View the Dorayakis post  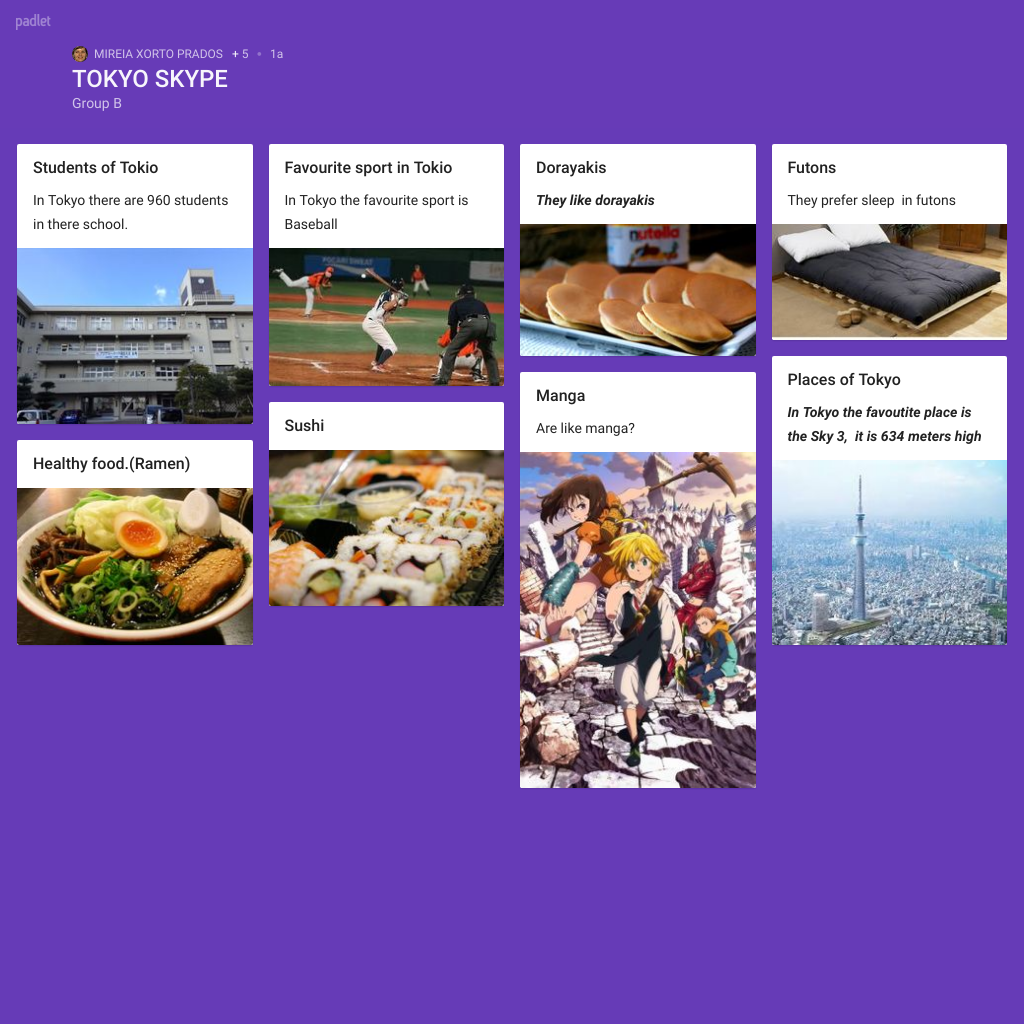[571, 168]
